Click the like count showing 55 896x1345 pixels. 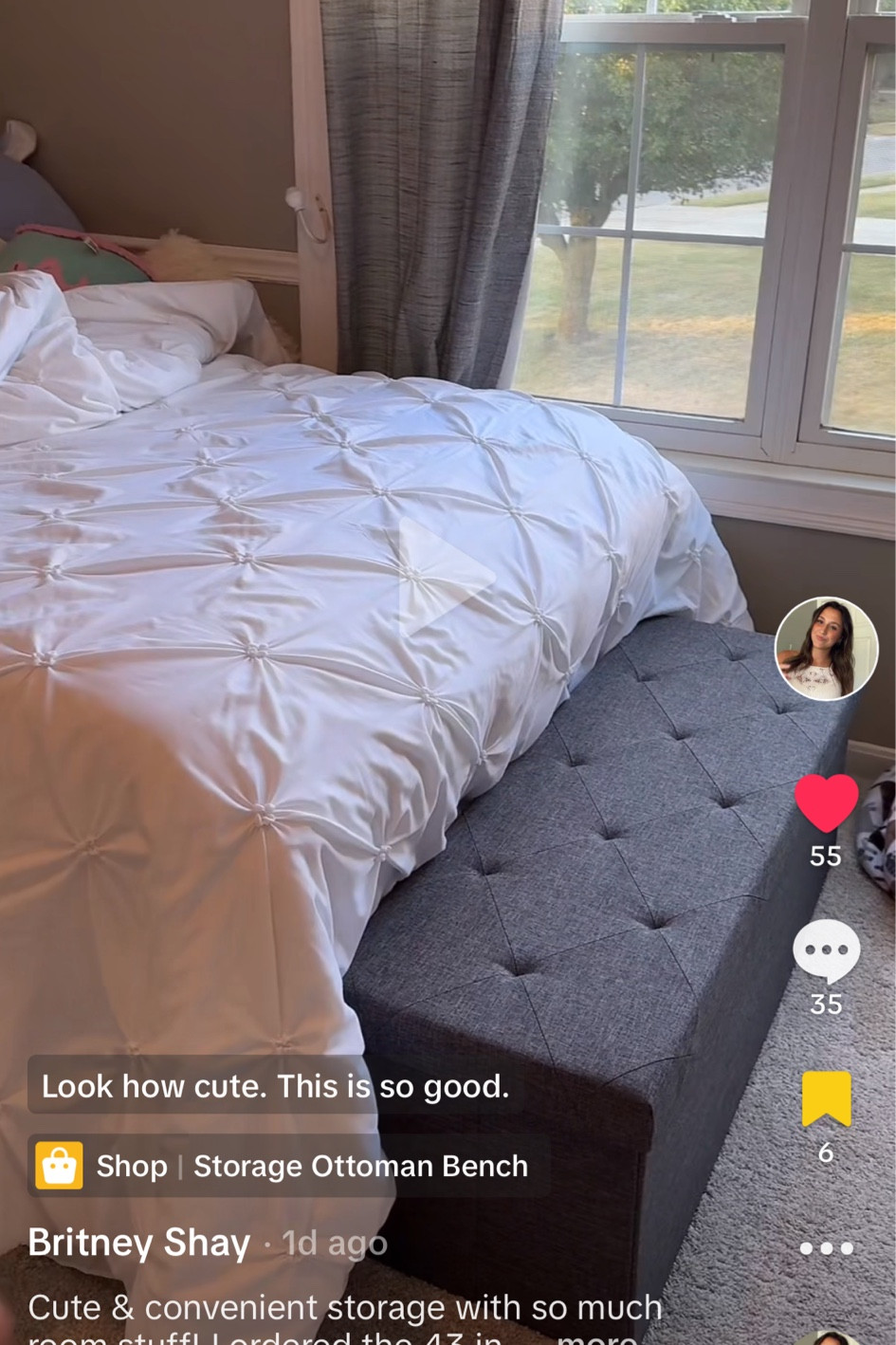pyautogui.click(x=825, y=856)
